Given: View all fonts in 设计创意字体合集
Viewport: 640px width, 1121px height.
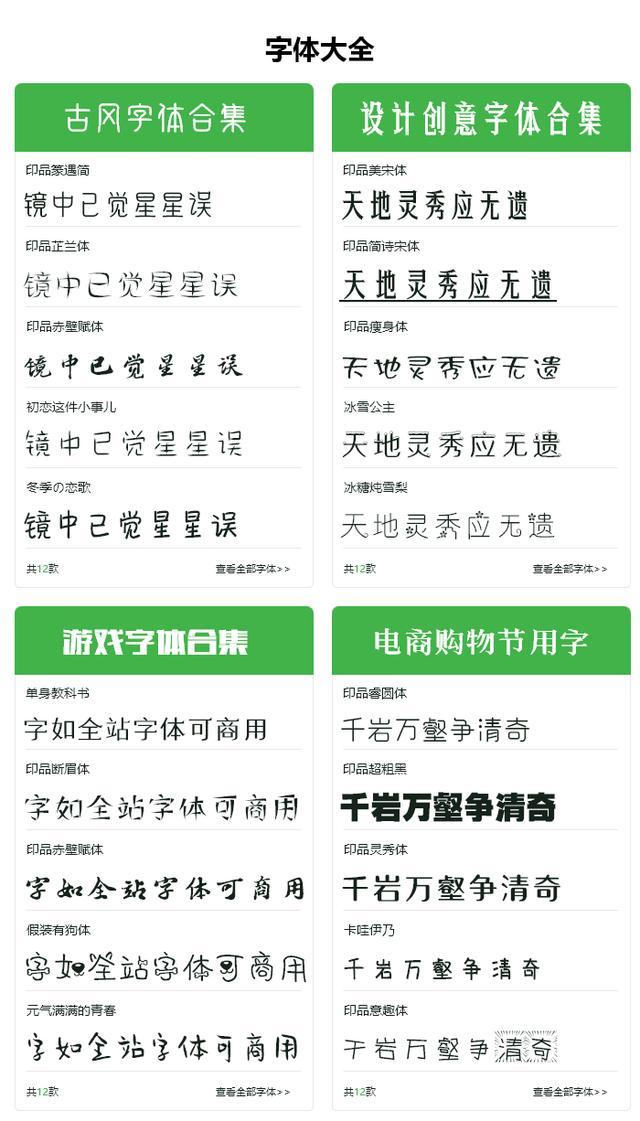Looking at the screenshot, I should coord(569,569).
